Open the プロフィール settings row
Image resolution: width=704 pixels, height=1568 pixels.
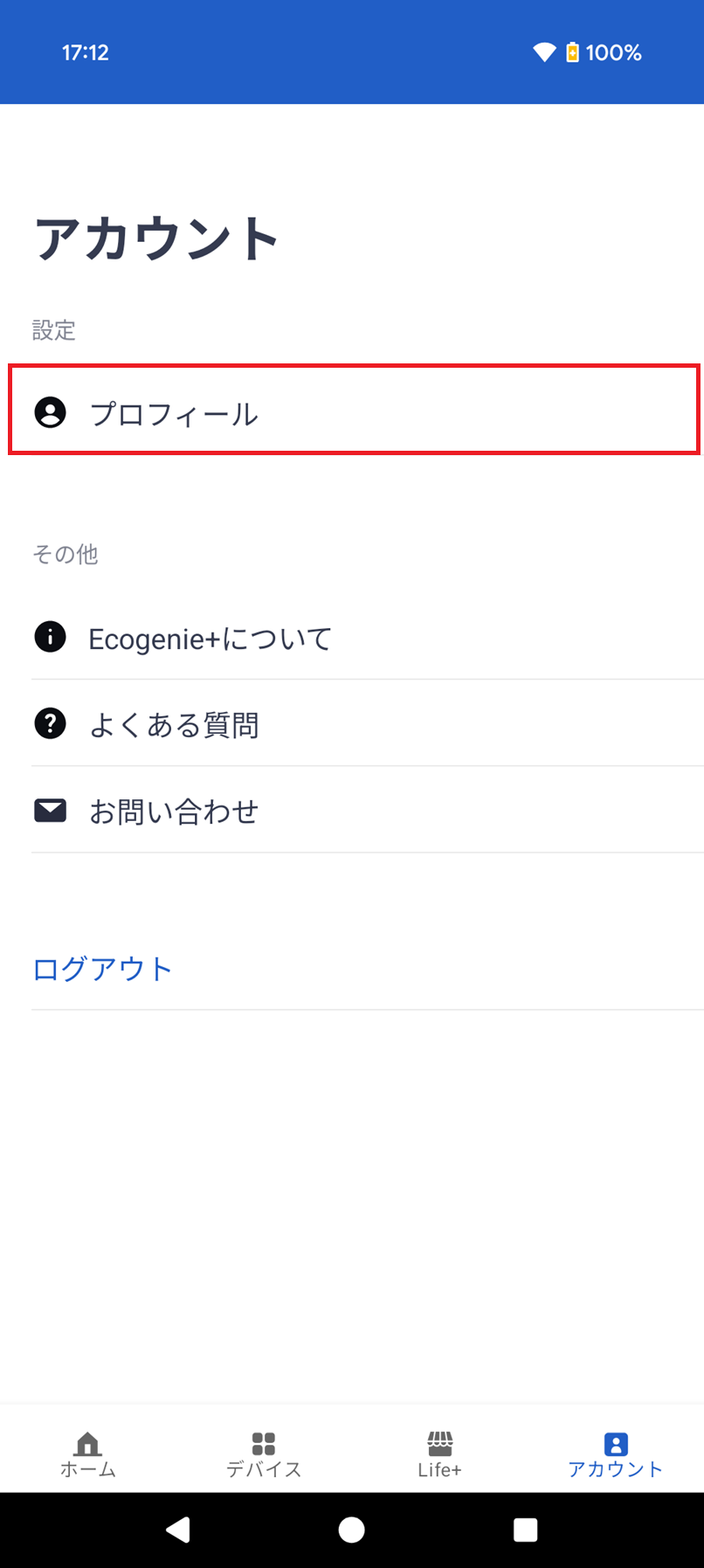(x=352, y=412)
